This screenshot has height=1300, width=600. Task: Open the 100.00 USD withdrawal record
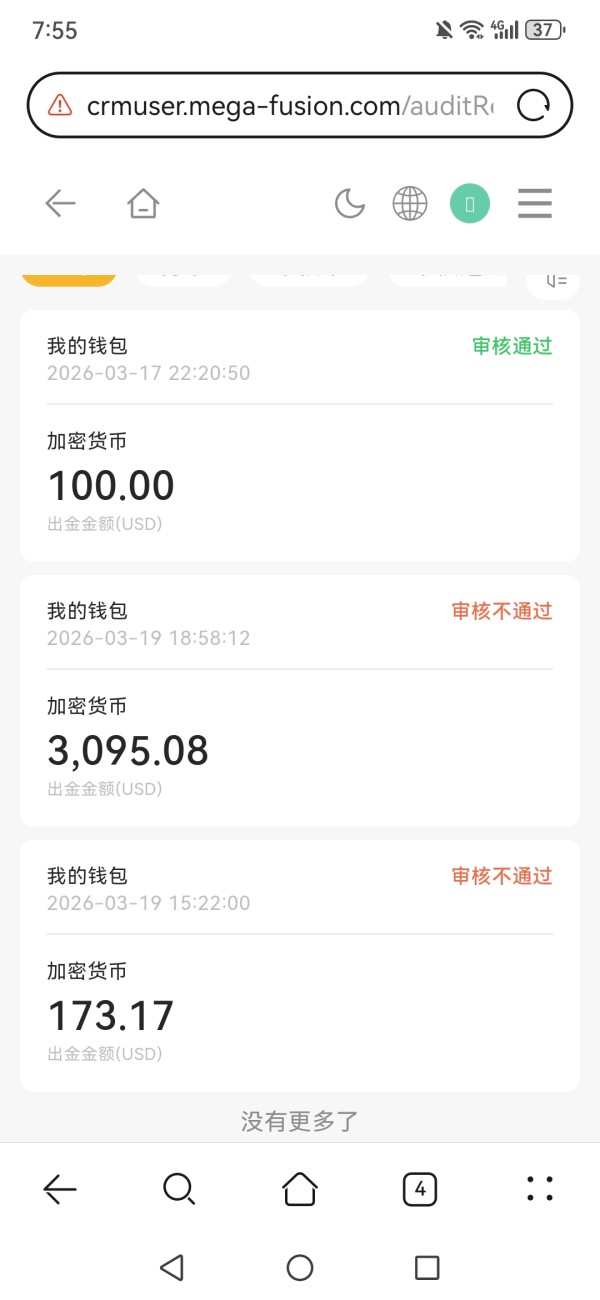point(300,436)
